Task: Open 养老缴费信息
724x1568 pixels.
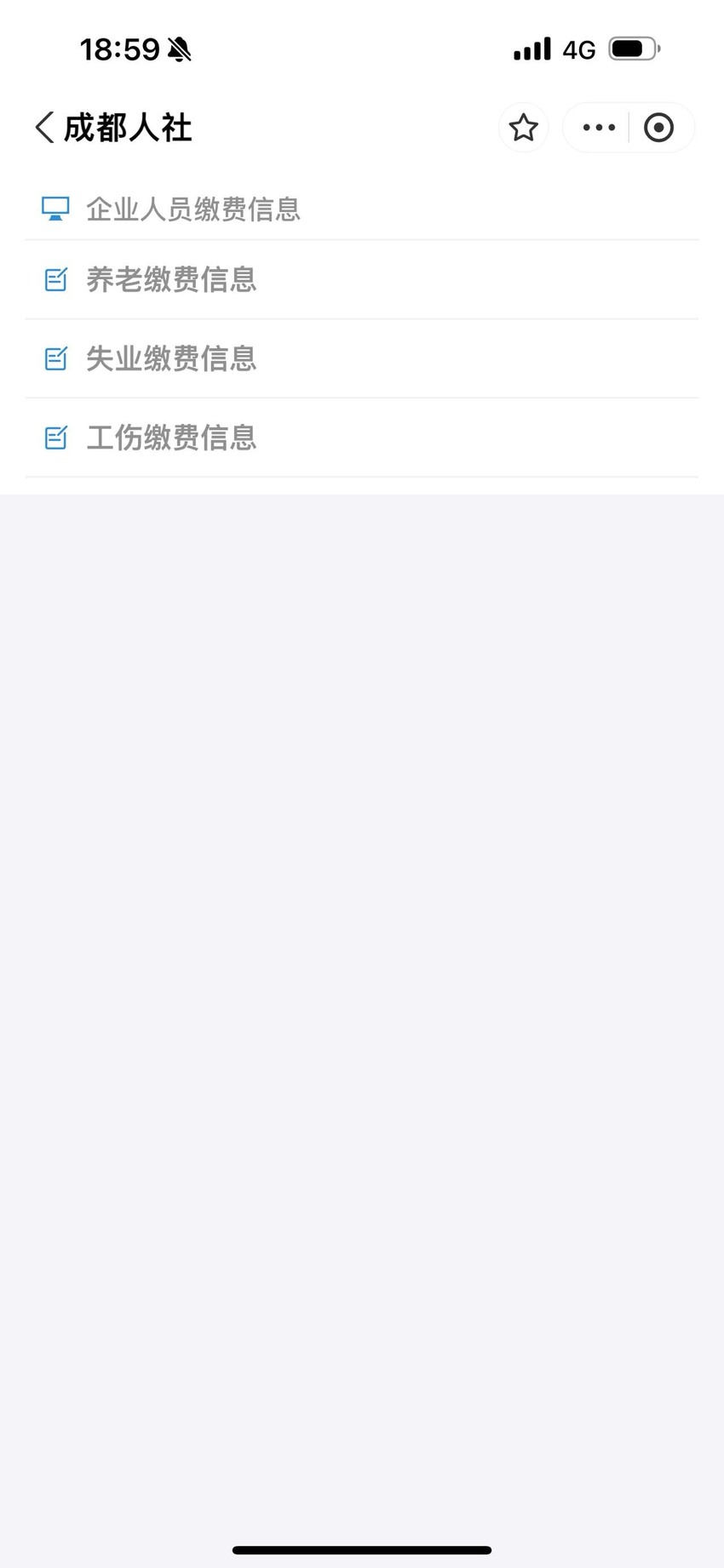Action: (362, 280)
